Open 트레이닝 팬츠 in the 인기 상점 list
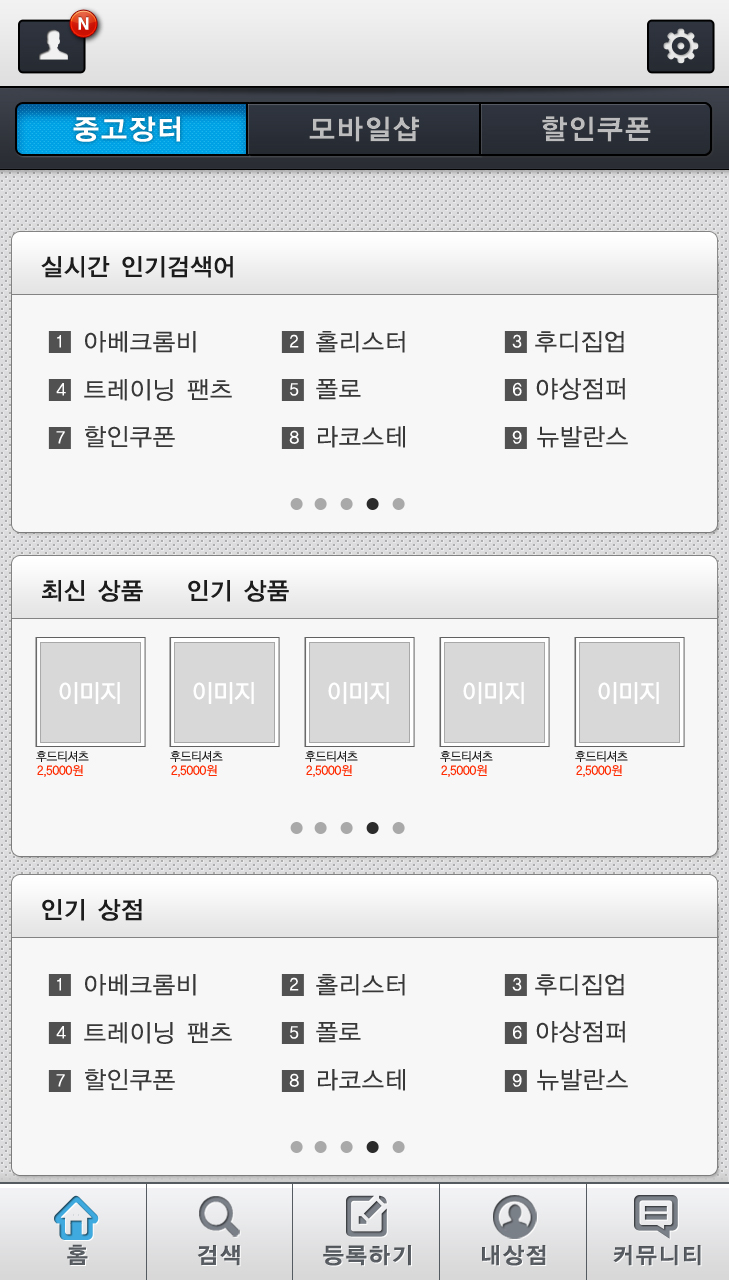This screenshot has width=729, height=1280. [158, 1032]
